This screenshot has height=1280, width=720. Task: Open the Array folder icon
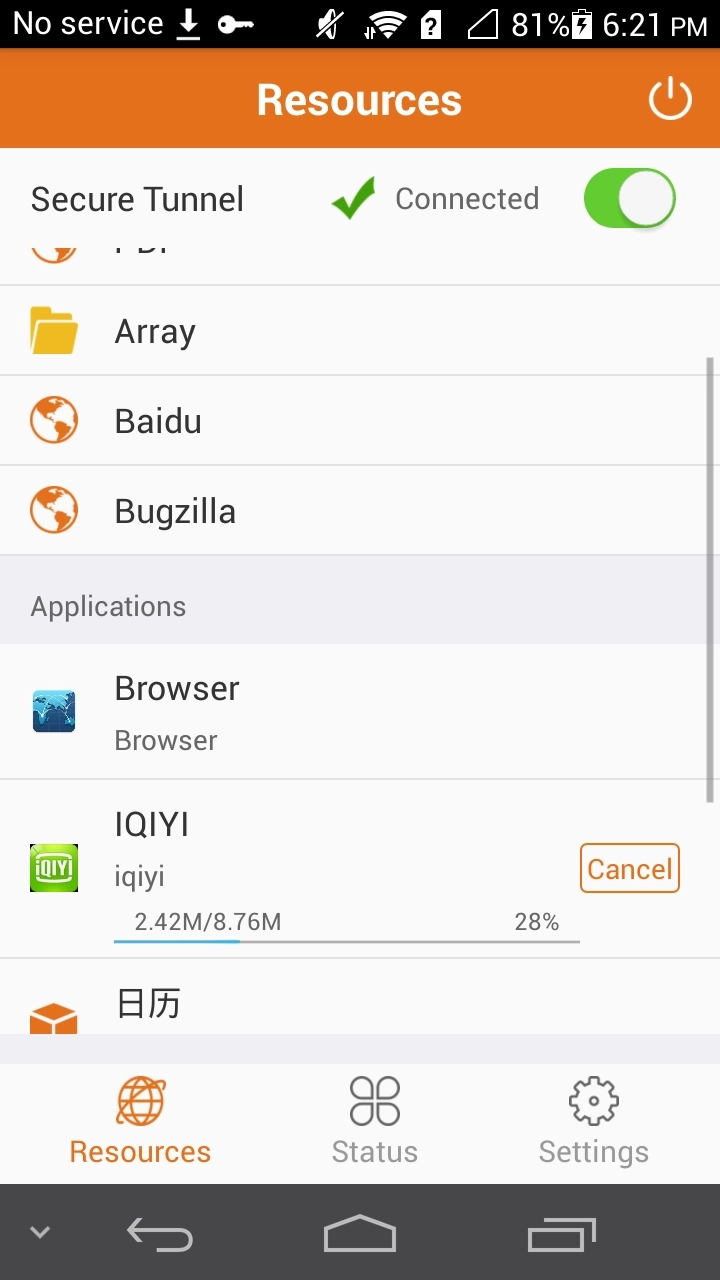[x=53, y=330]
